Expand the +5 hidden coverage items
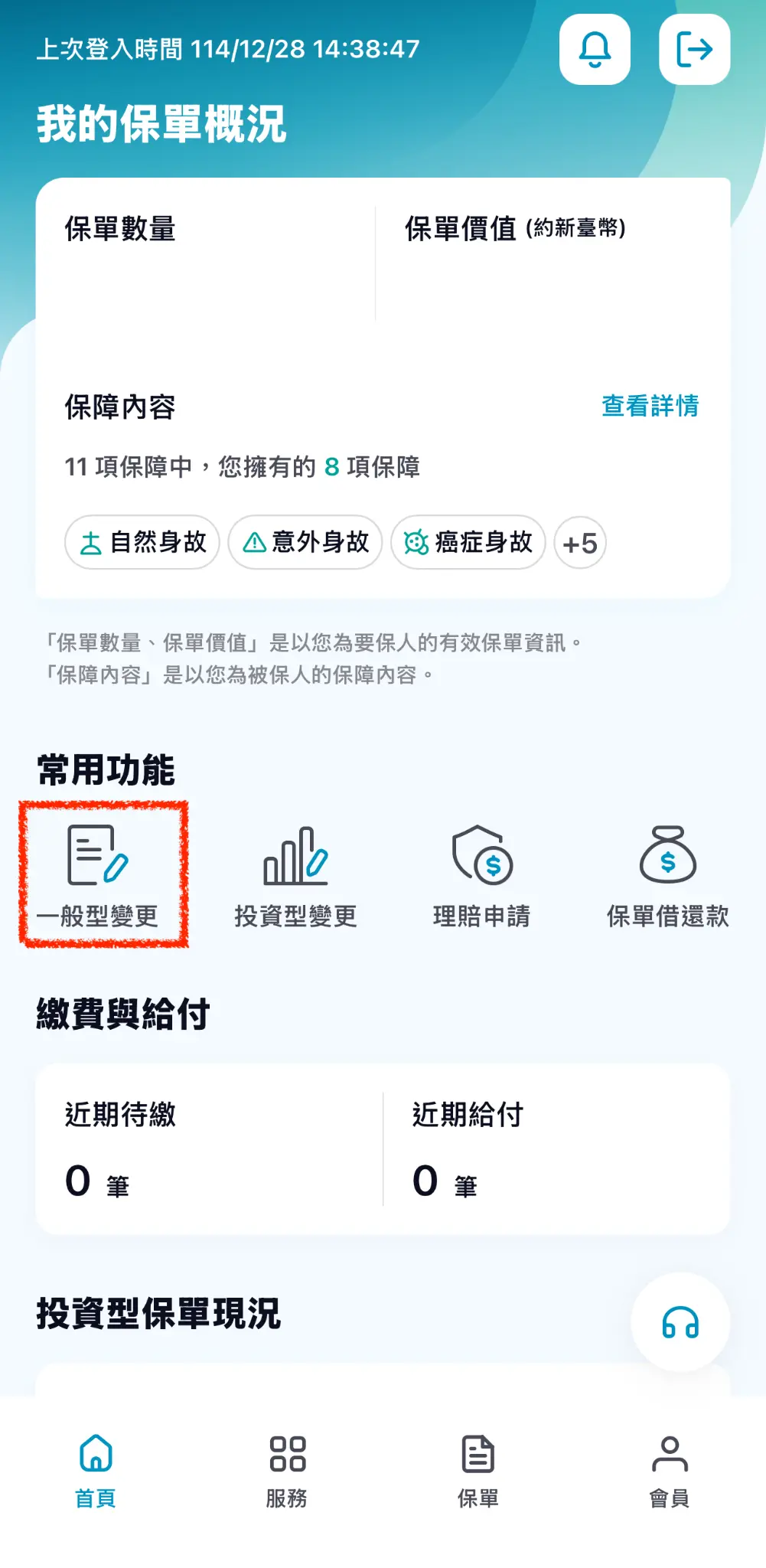 coord(579,542)
